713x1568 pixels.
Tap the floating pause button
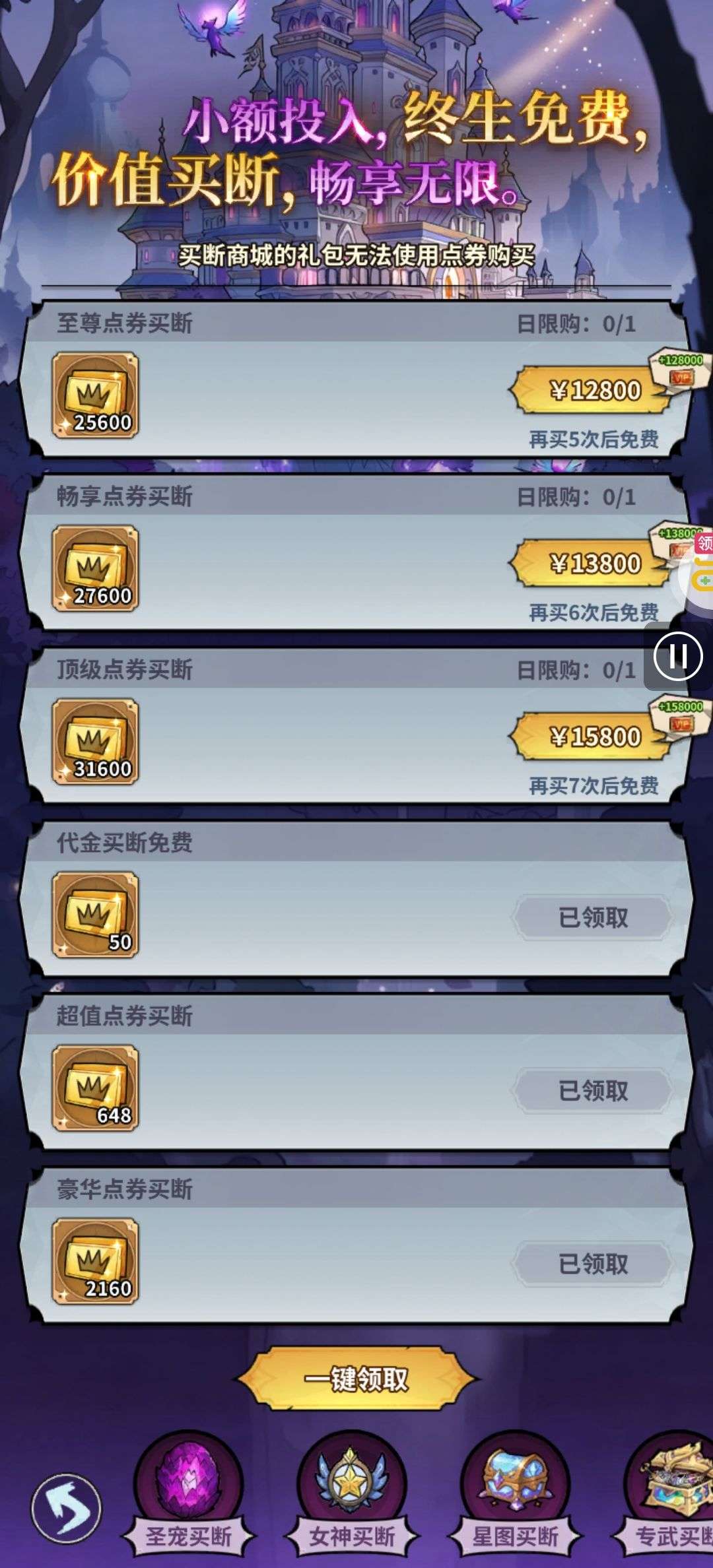pos(678,656)
